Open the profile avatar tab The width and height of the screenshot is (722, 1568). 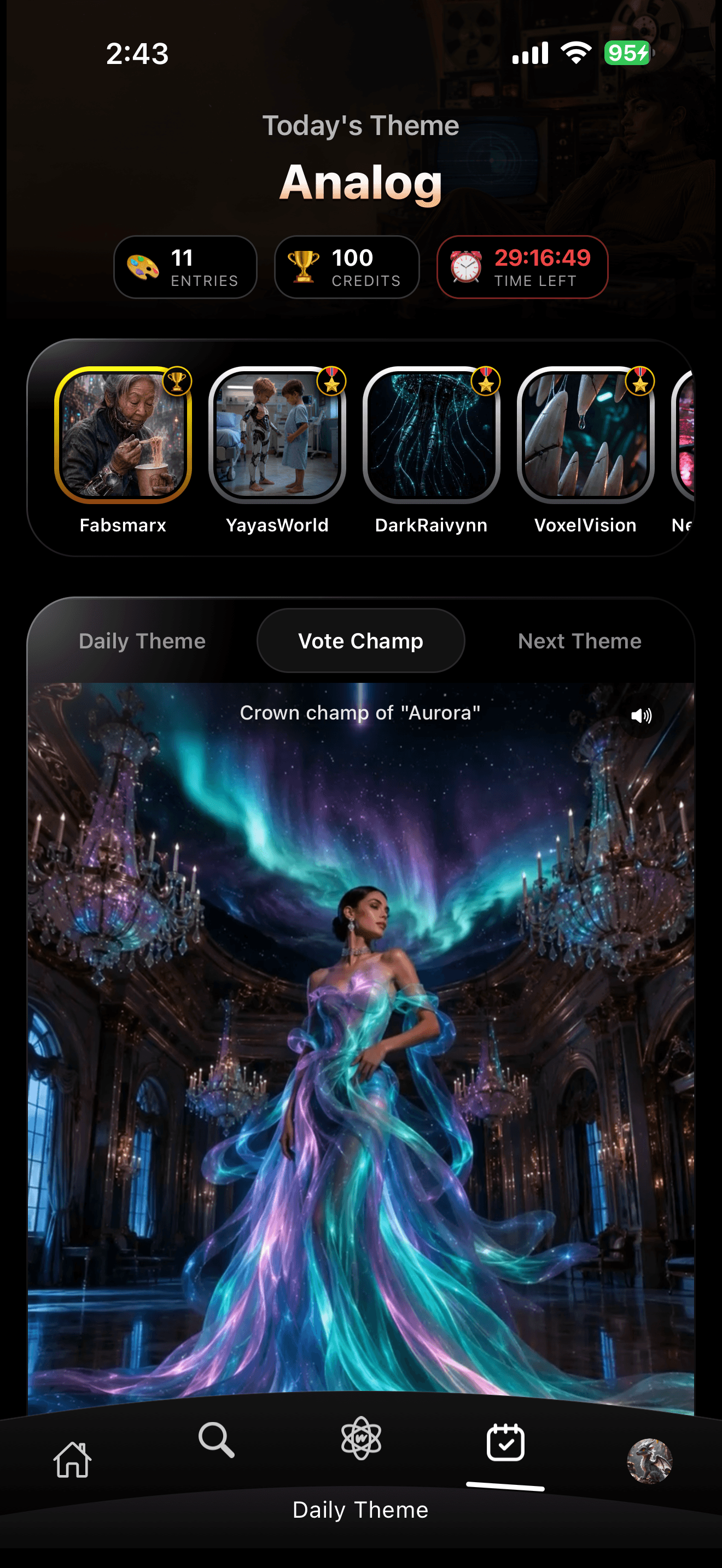650,1461
